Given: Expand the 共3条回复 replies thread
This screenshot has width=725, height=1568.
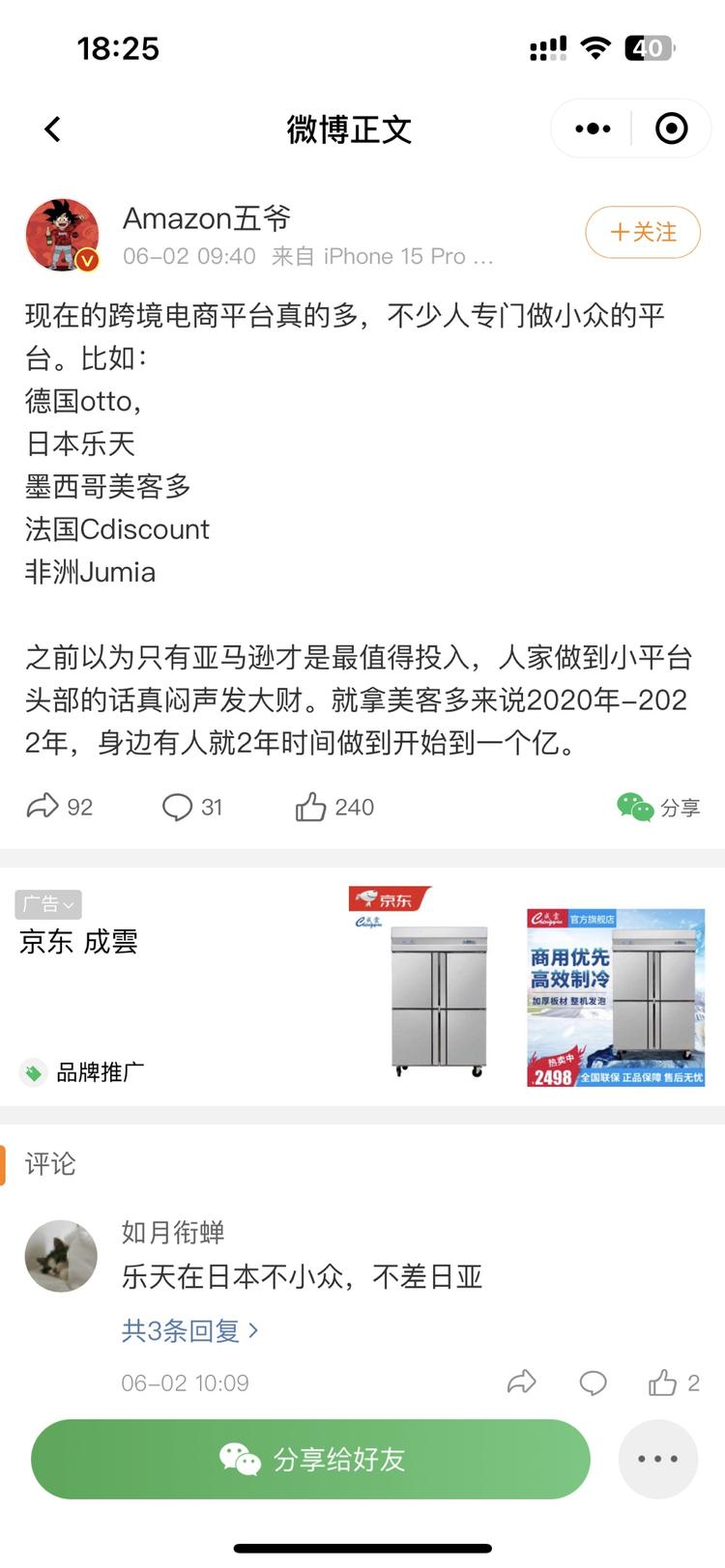Looking at the screenshot, I should (x=184, y=1329).
